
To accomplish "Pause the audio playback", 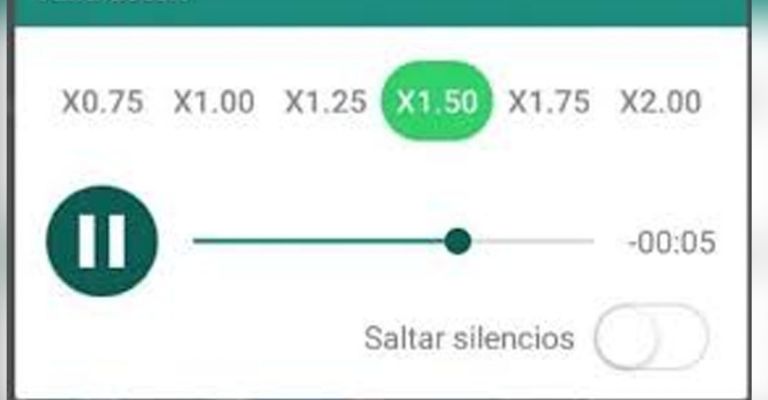I will click(102, 241).
